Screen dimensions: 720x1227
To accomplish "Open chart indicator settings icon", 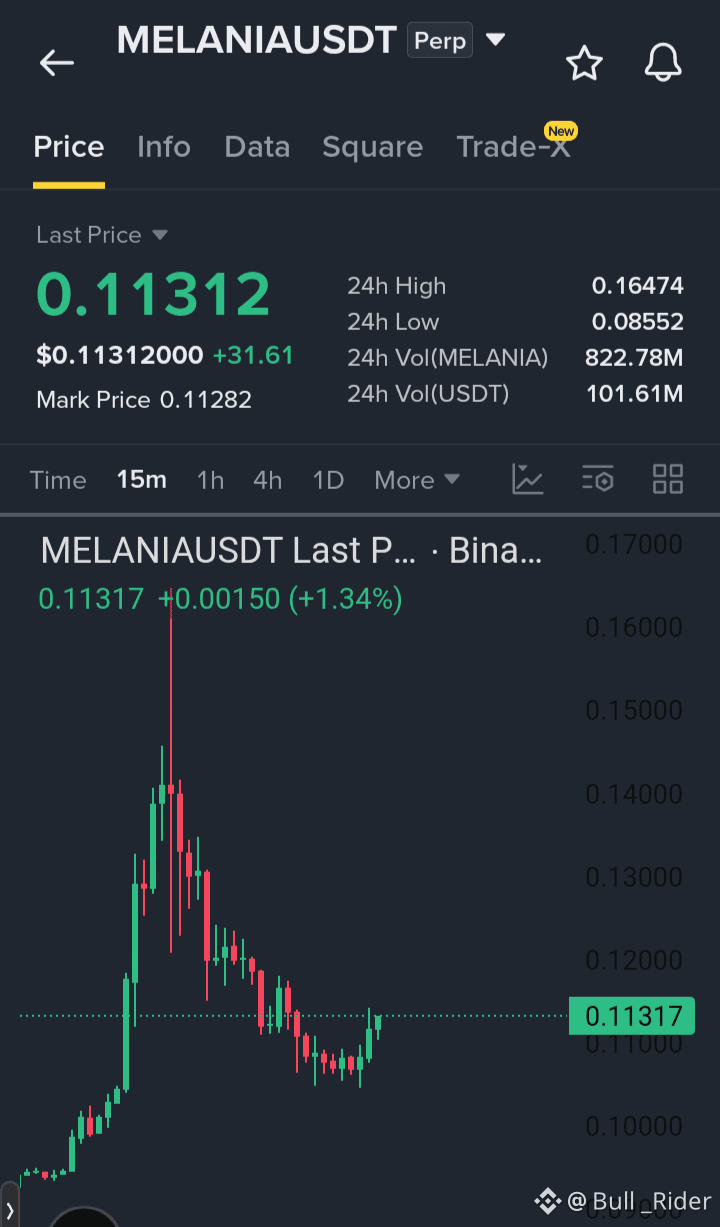I will 598,479.
